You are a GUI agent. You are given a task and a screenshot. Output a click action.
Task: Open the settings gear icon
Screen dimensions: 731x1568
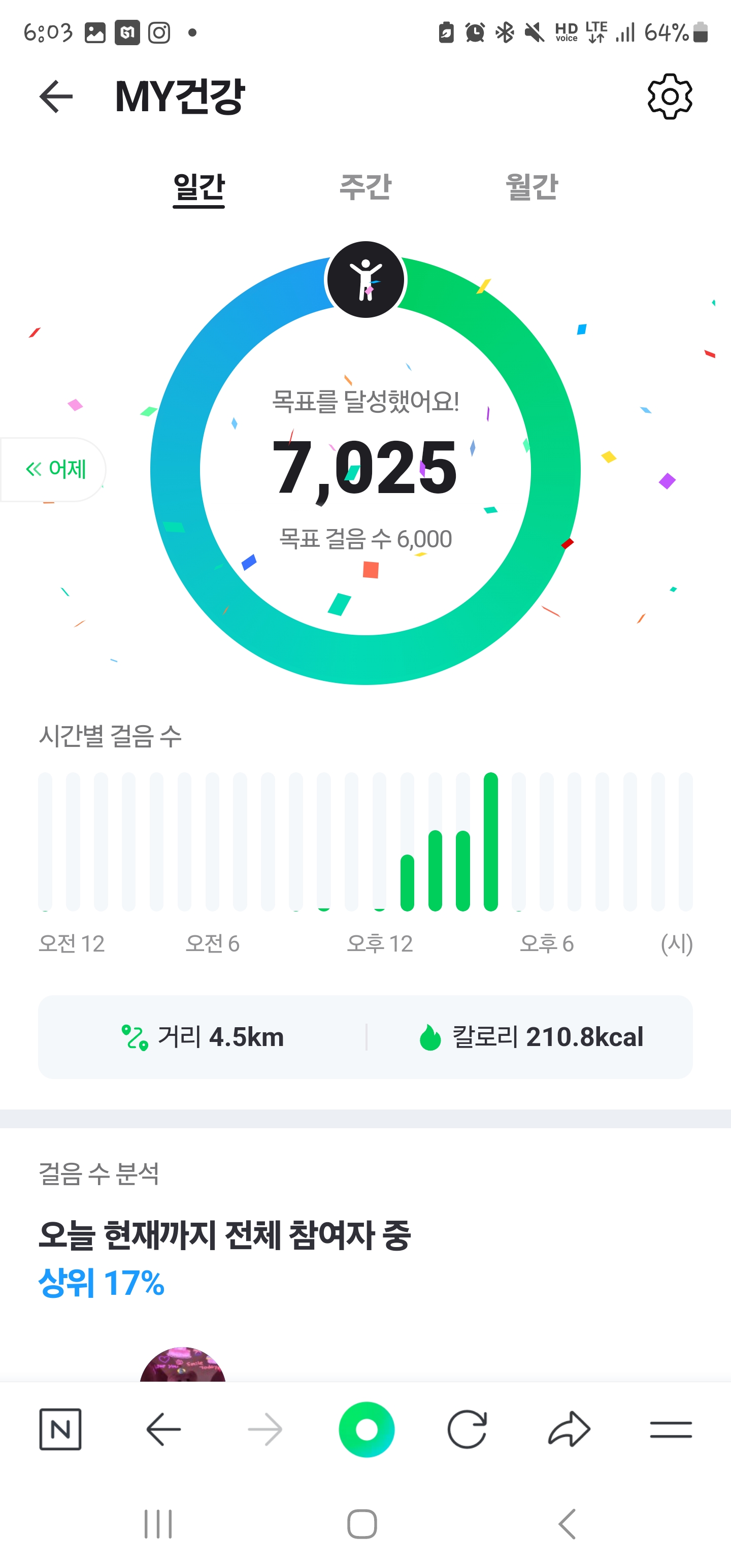pyautogui.click(x=670, y=97)
